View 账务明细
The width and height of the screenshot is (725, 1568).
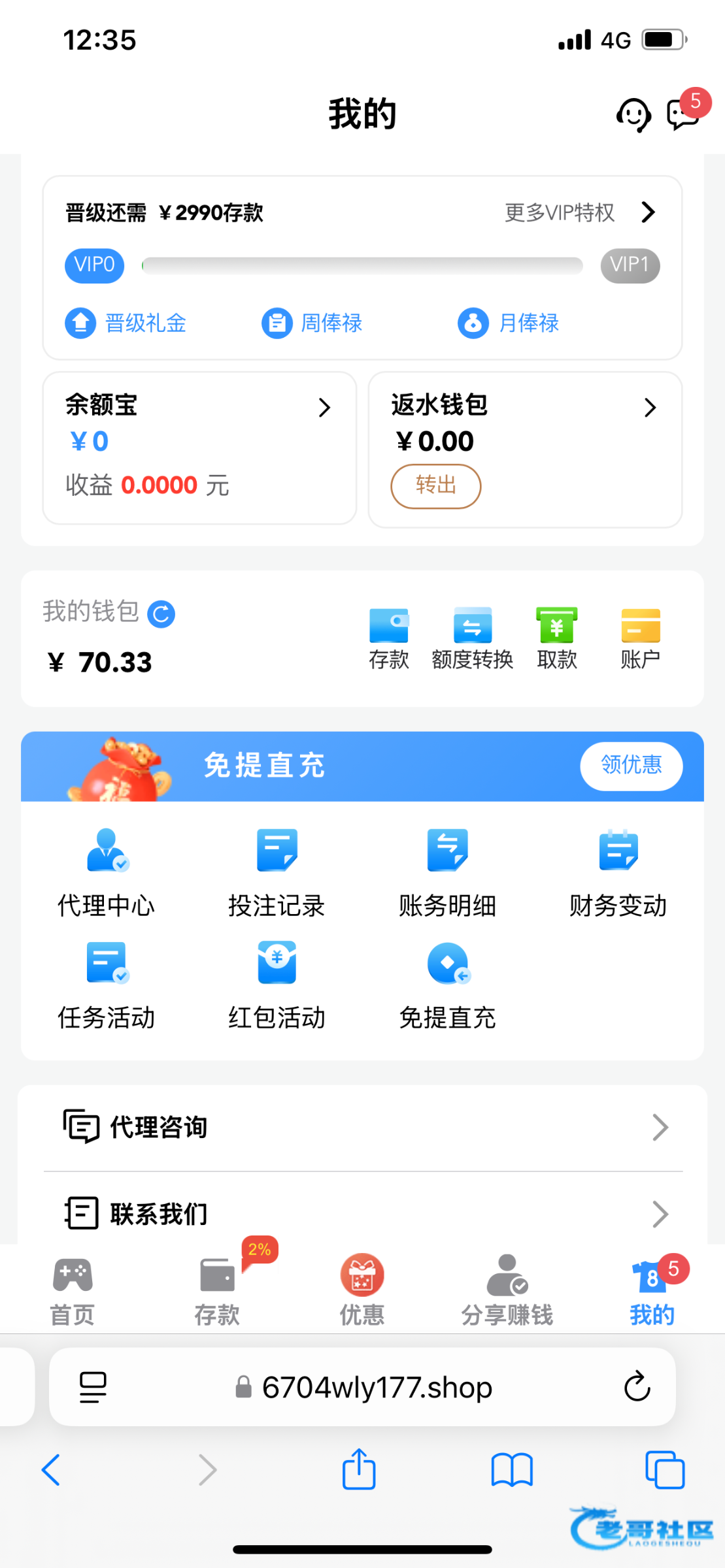click(447, 872)
